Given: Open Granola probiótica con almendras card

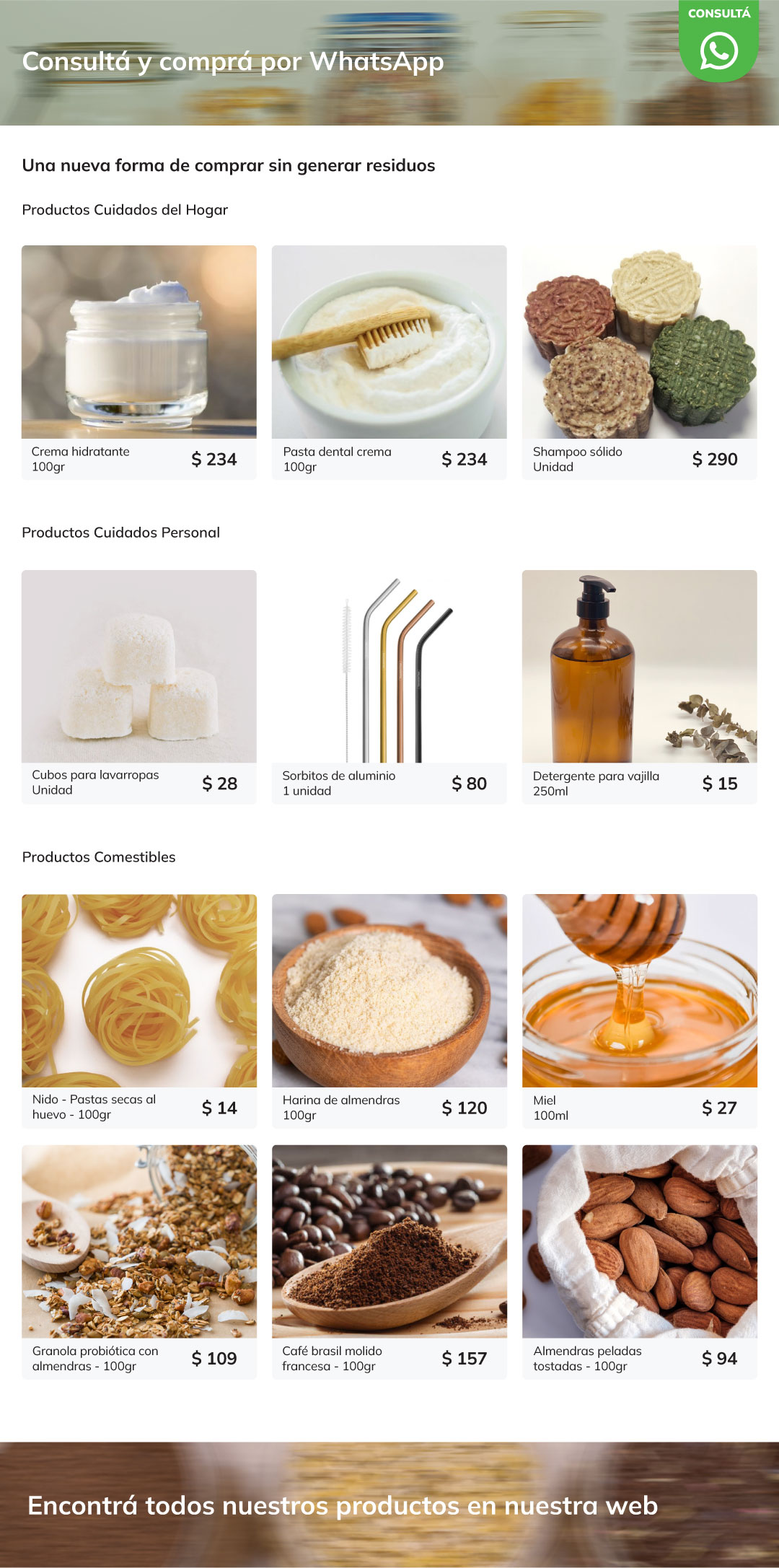Looking at the screenshot, I should 138,1261.
